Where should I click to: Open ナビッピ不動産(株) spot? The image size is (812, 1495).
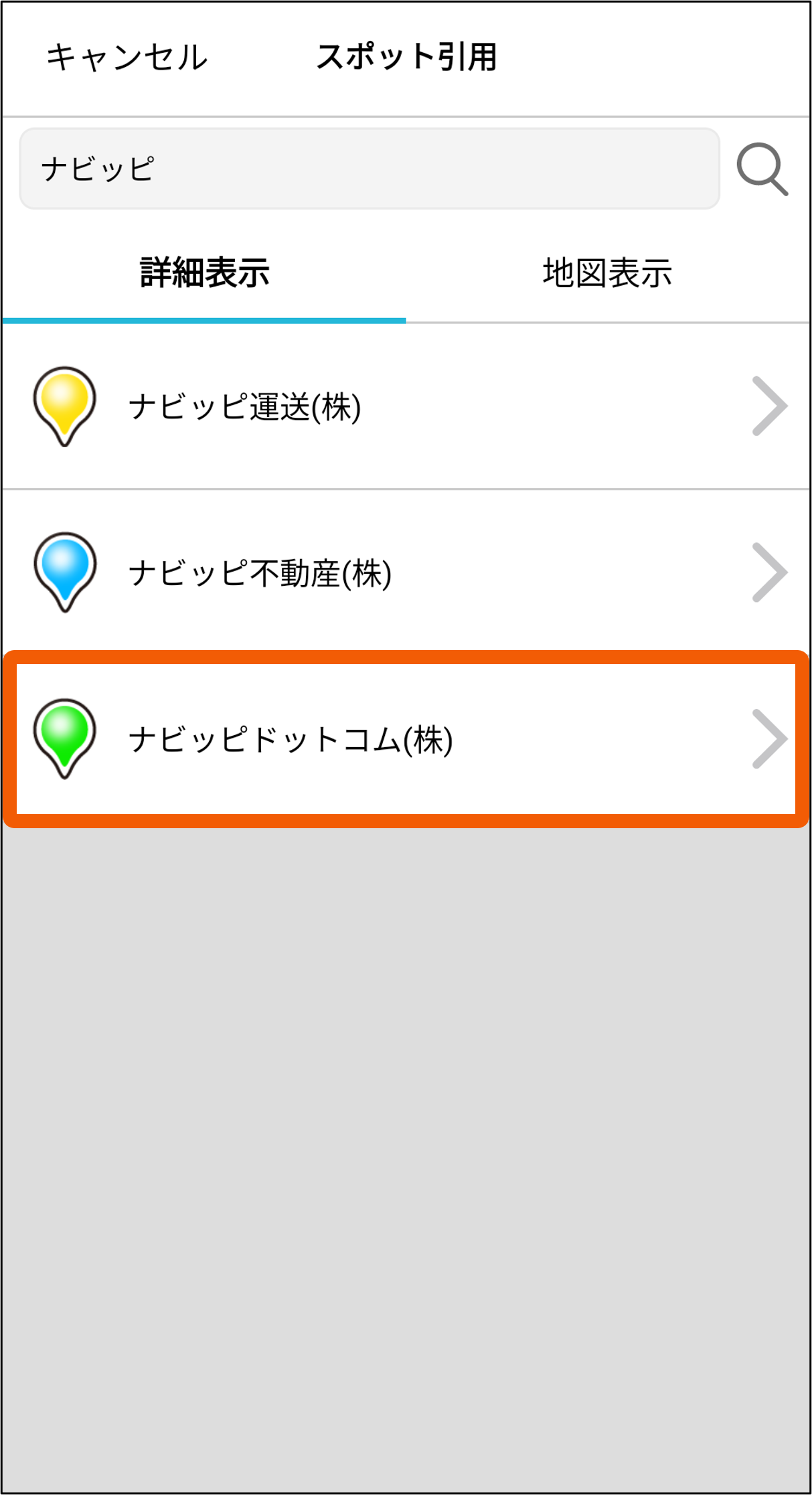pos(405,573)
